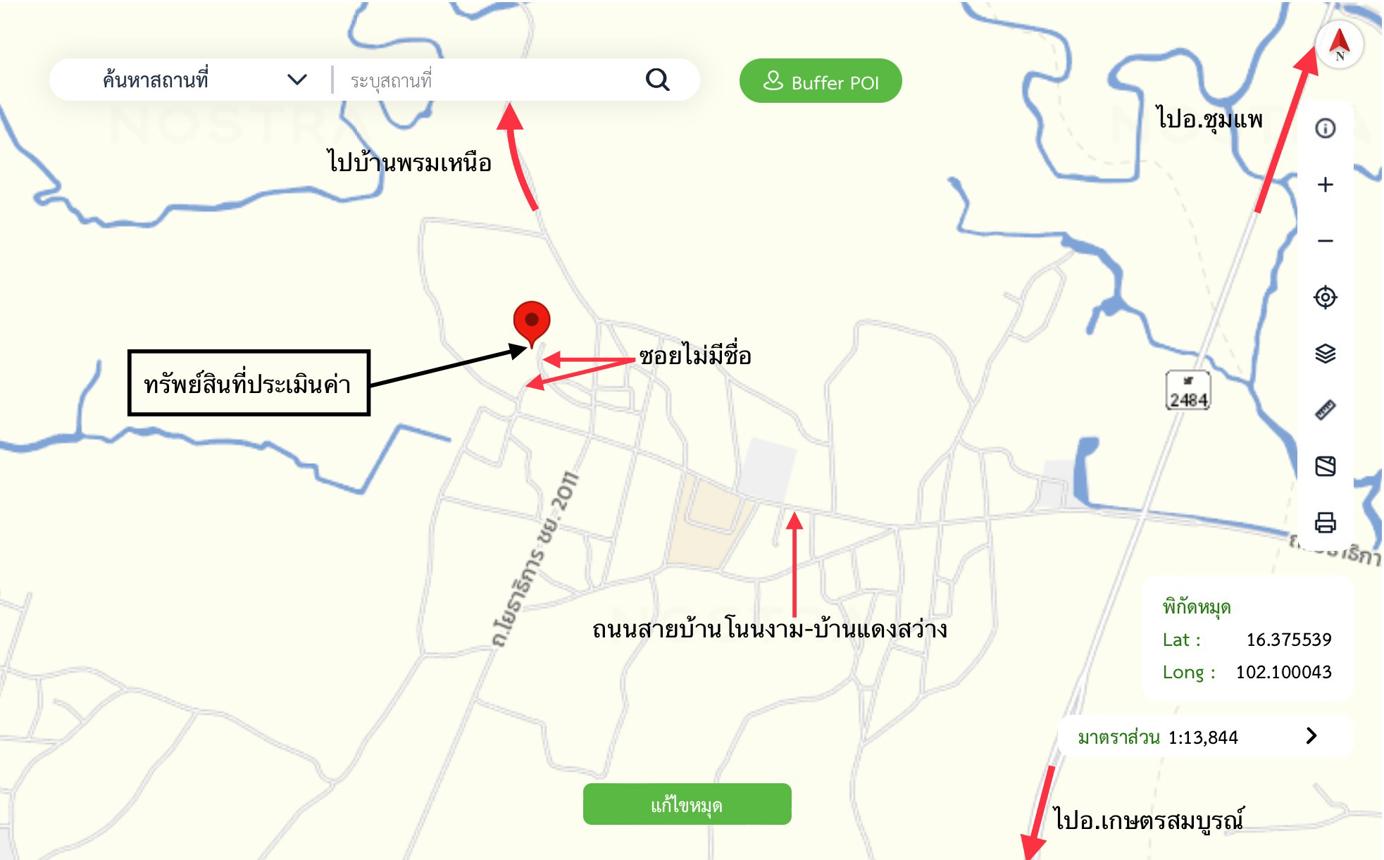Reset map orientation with the compass
The width and height of the screenshot is (1384, 860).
[x=1339, y=45]
